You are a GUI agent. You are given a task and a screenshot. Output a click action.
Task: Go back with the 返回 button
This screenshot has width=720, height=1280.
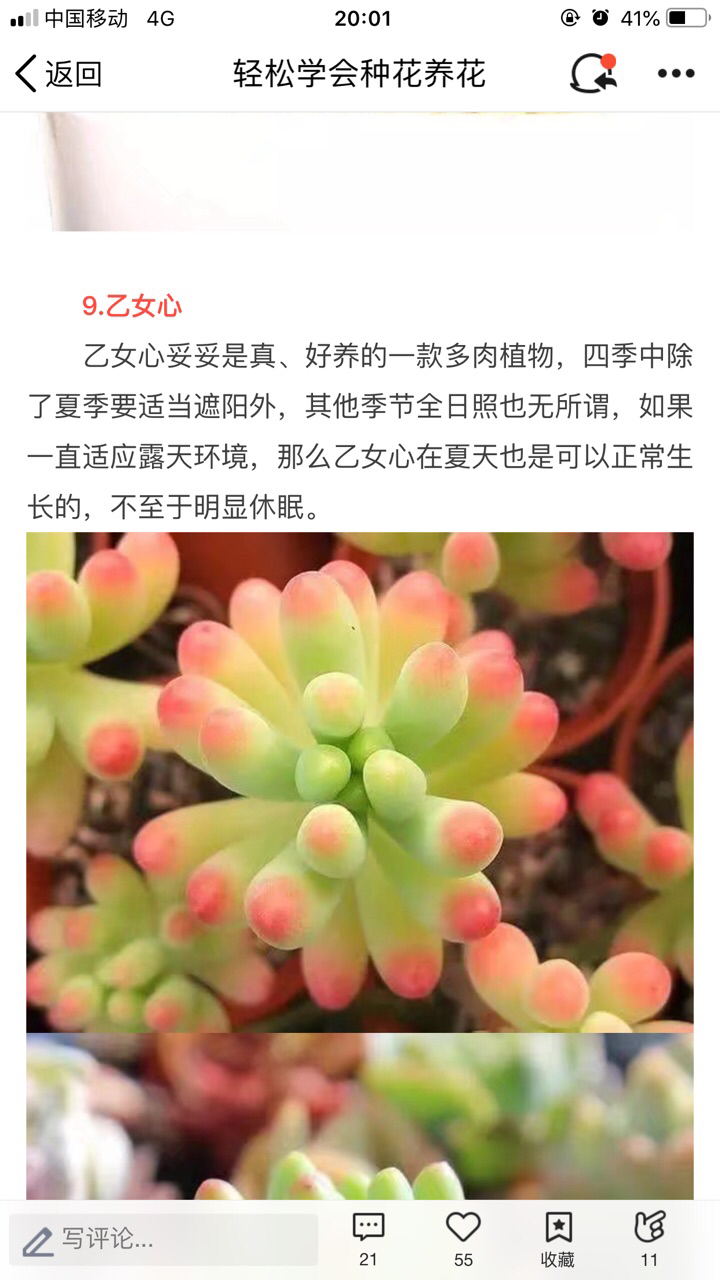(x=58, y=74)
